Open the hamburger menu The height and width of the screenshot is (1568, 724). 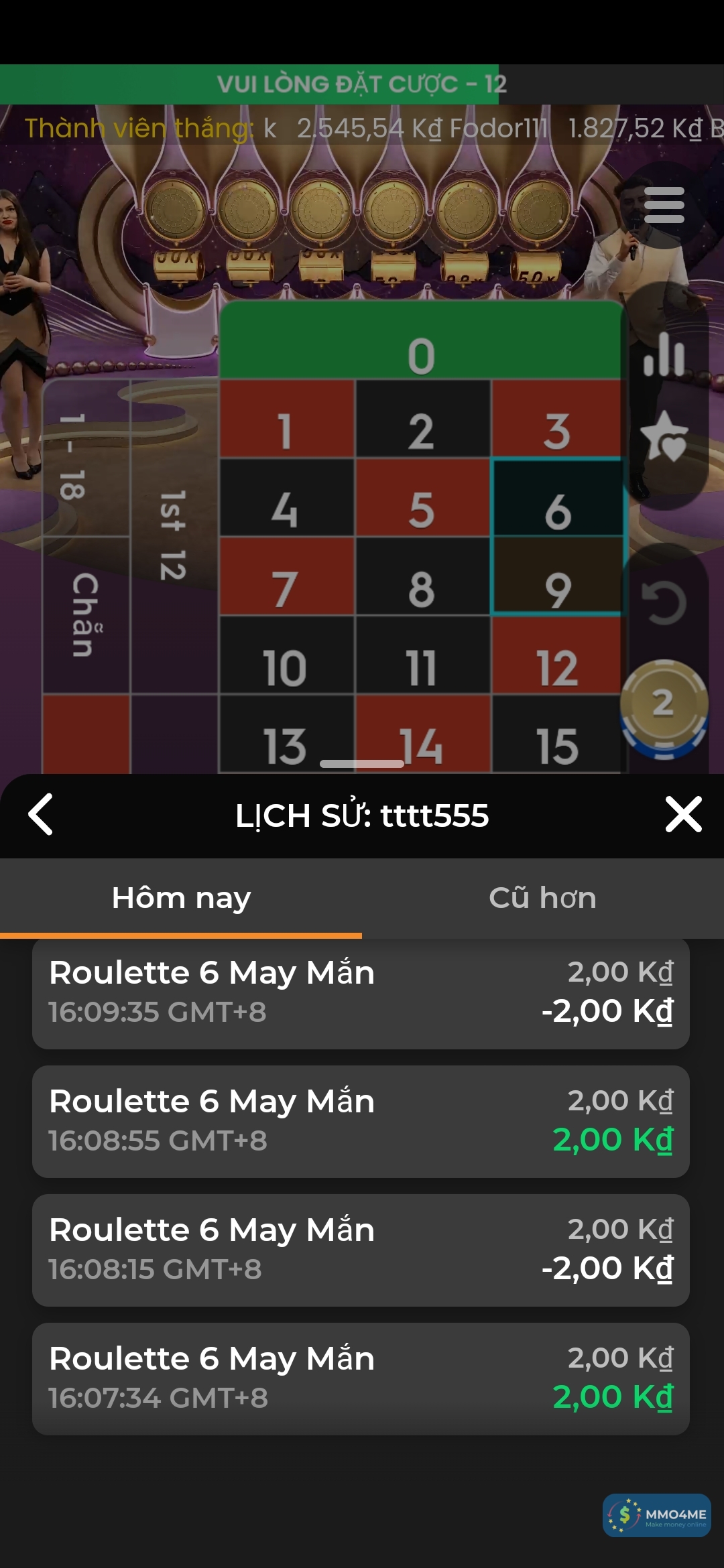[x=664, y=205]
